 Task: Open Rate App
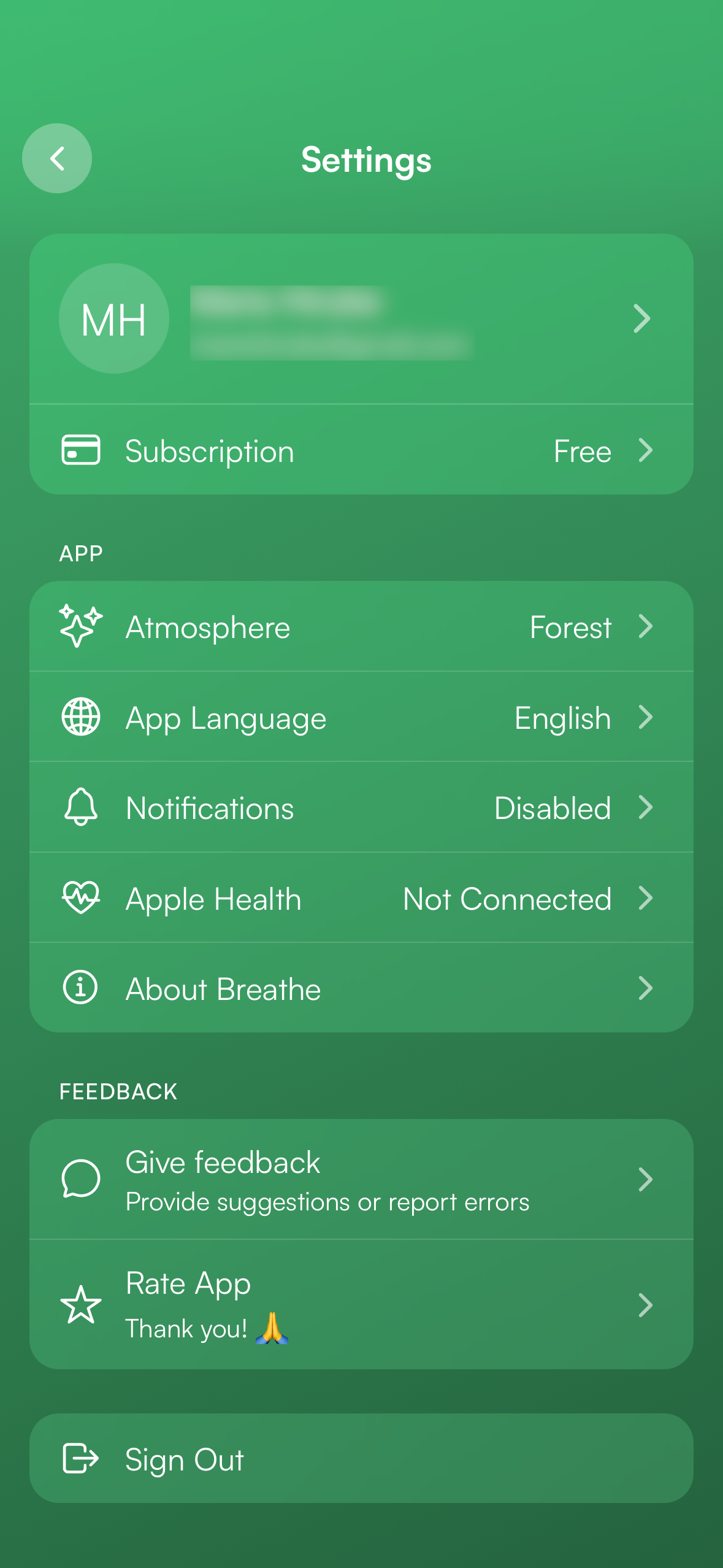click(x=361, y=1305)
